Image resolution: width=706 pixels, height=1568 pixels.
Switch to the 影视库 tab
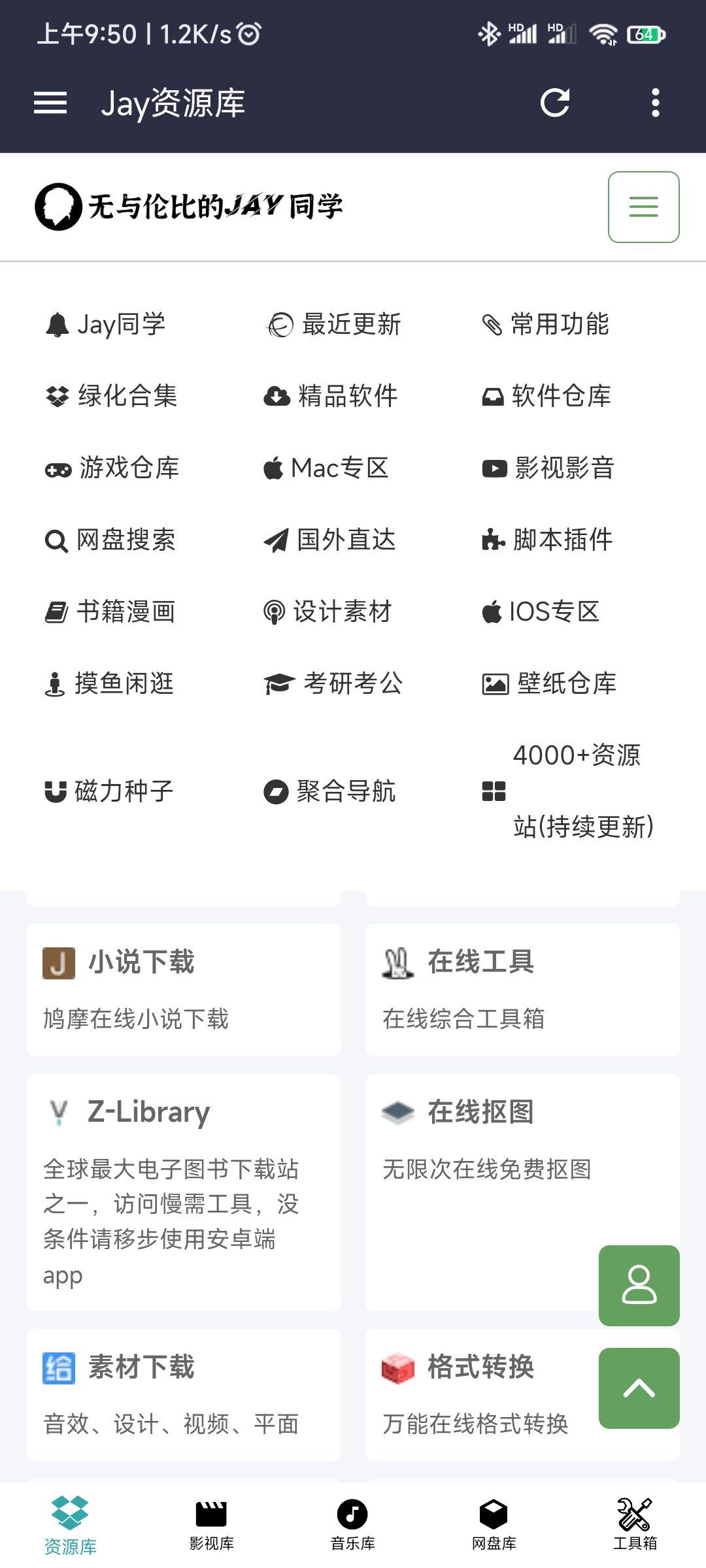pyautogui.click(x=212, y=1522)
